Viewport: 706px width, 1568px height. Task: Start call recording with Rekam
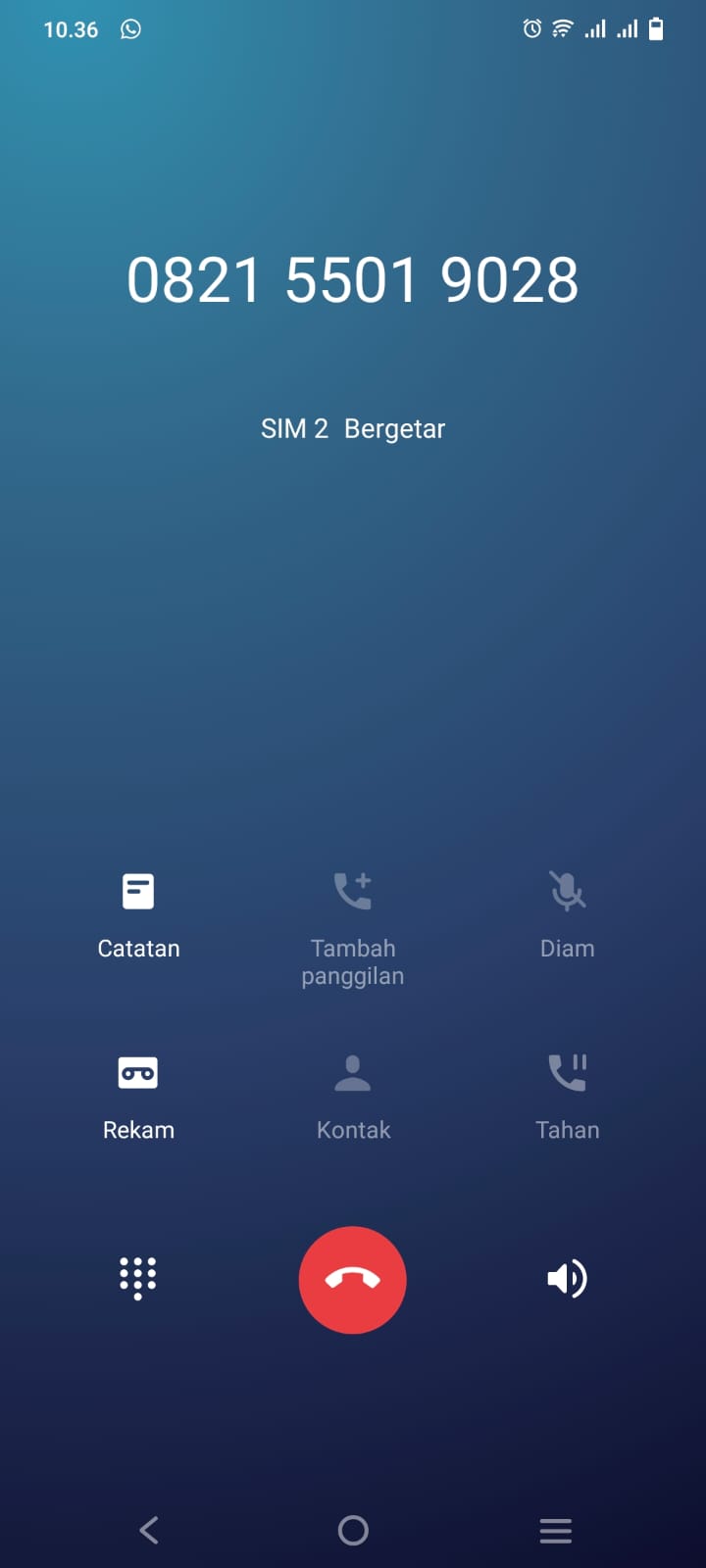click(x=138, y=1098)
